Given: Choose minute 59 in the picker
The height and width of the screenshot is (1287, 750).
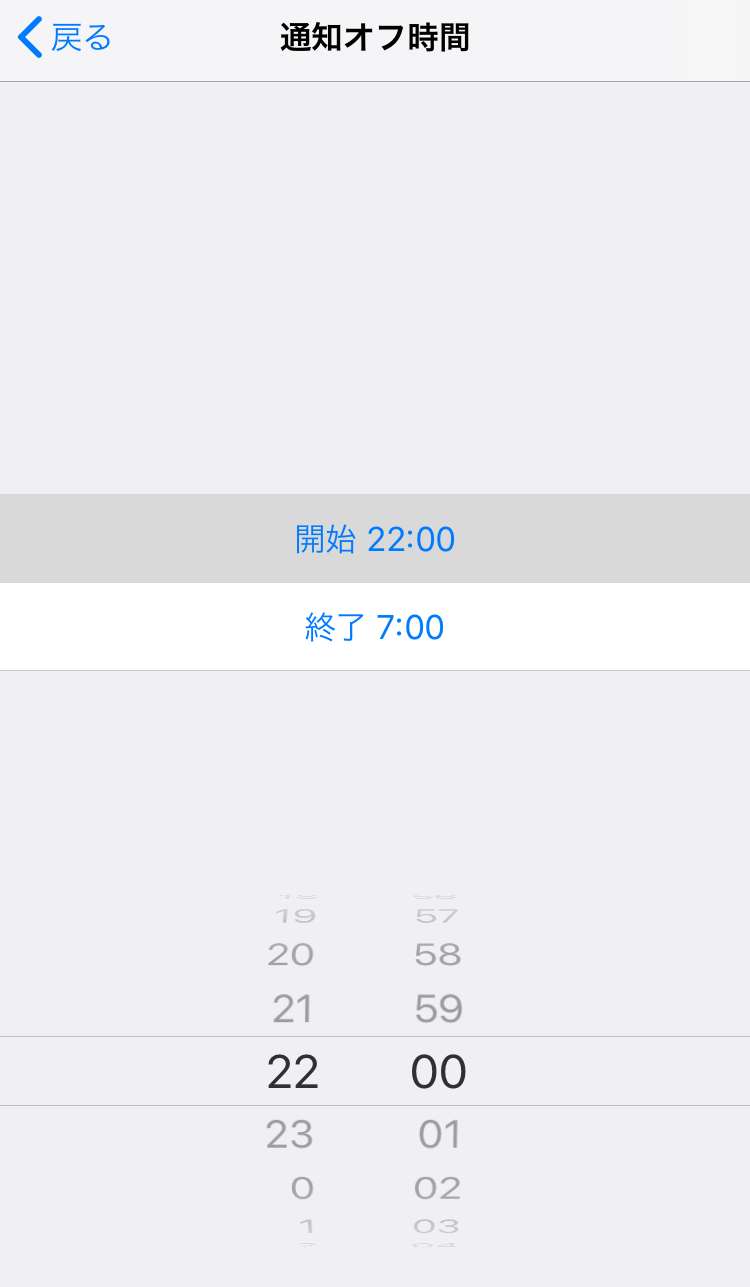Looking at the screenshot, I should (x=439, y=1009).
